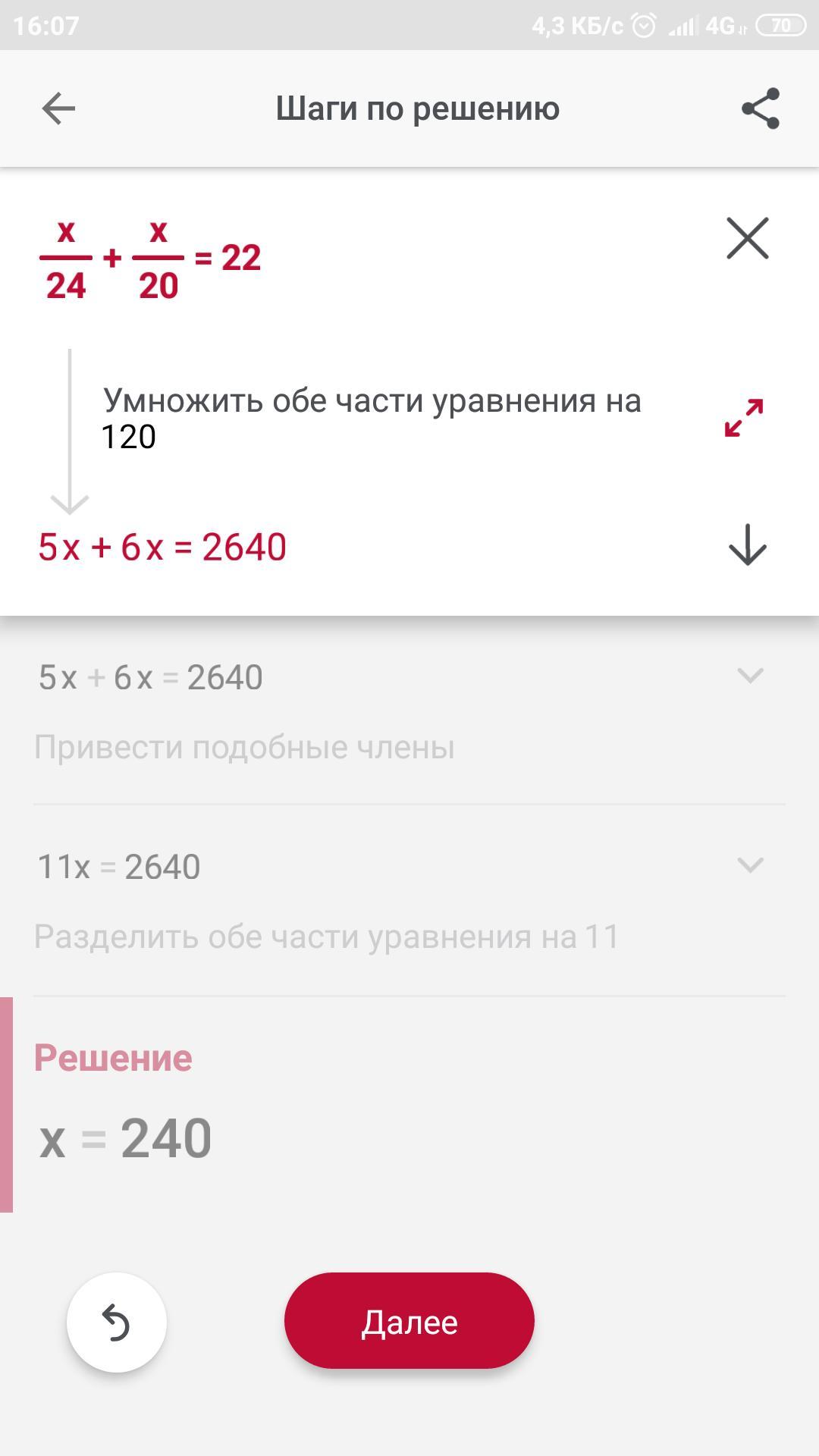Expand the 11x = 2640 step
Viewport: 819px width, 1456px height.
750,864
